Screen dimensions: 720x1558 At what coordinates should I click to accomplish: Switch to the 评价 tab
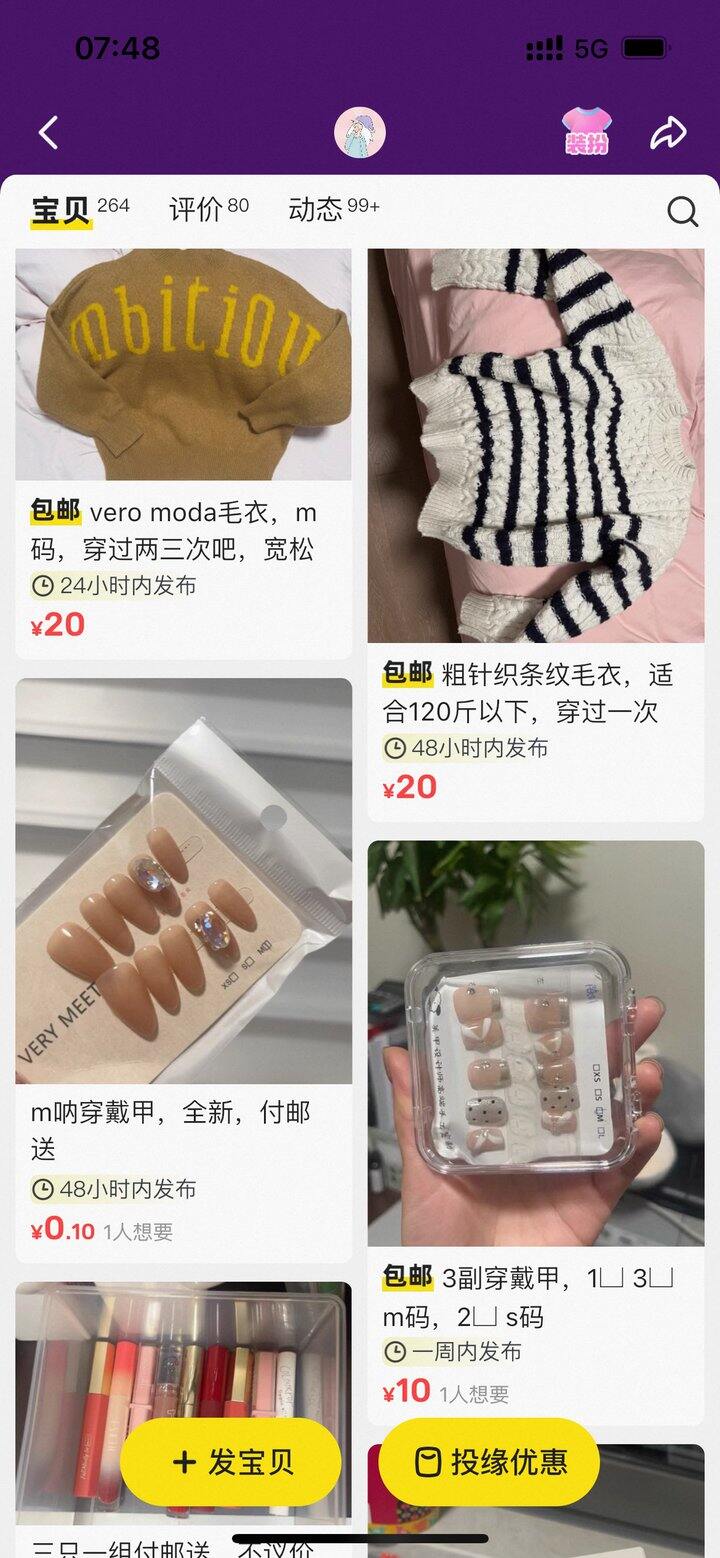(x=208, y=210)
